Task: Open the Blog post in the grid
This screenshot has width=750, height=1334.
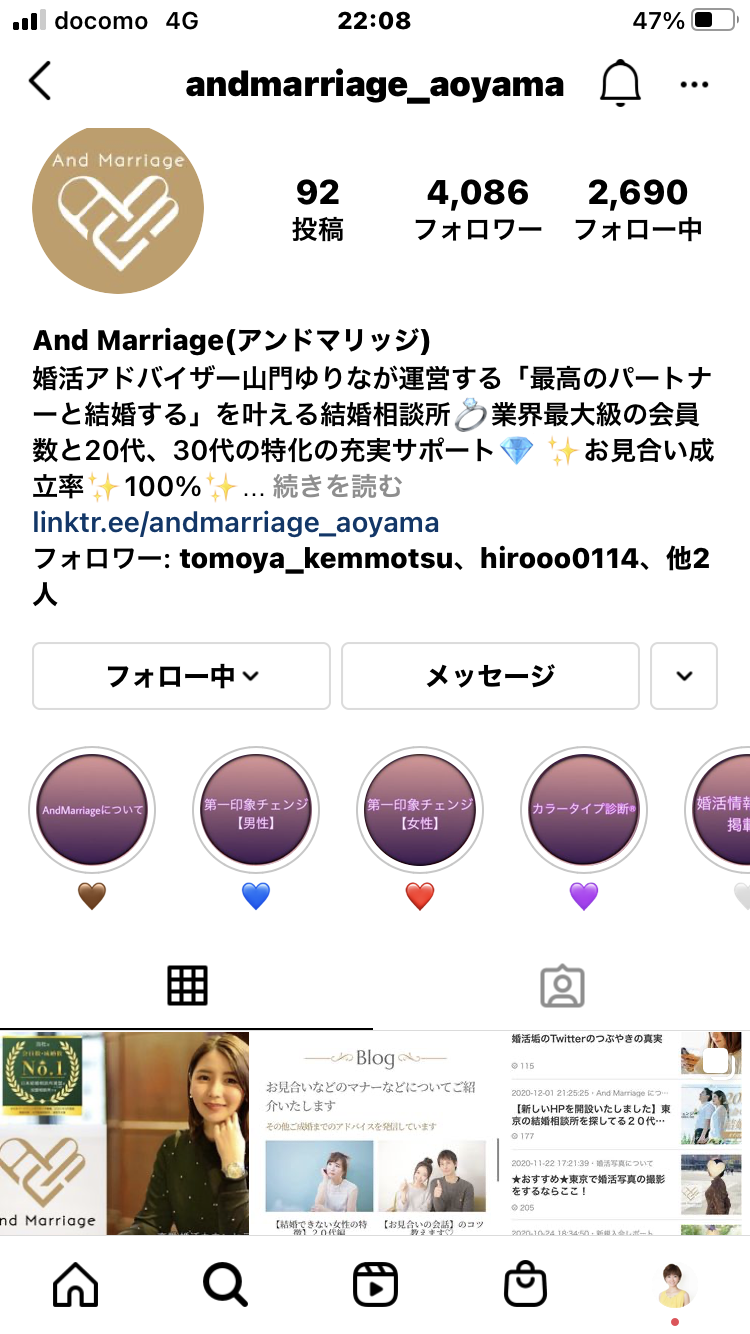Action: pos(375,1133)
